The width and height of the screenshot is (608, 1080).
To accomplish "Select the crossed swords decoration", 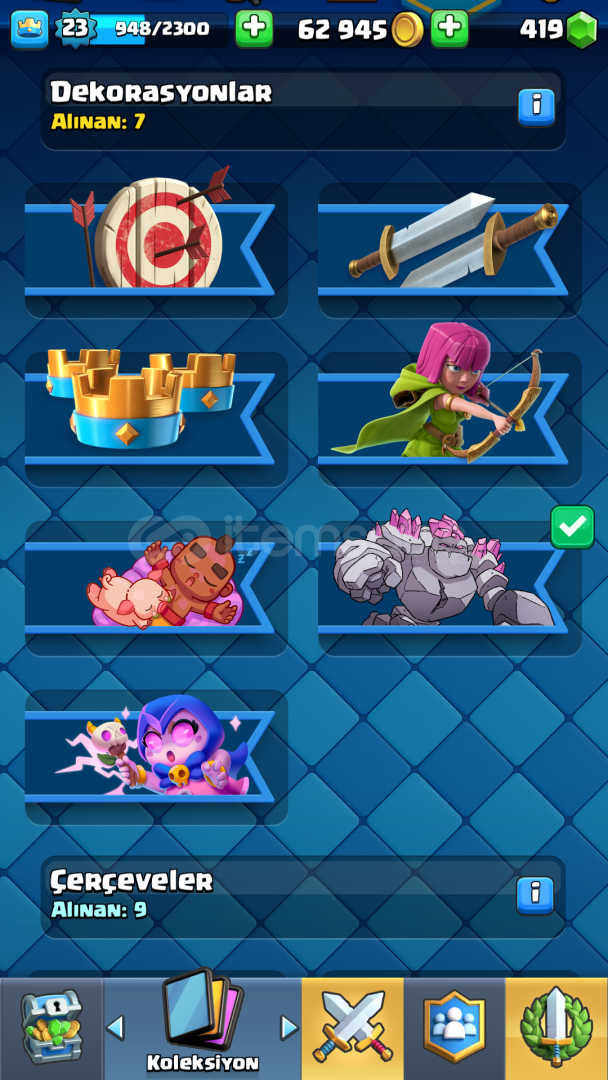I will coord(450,249).
